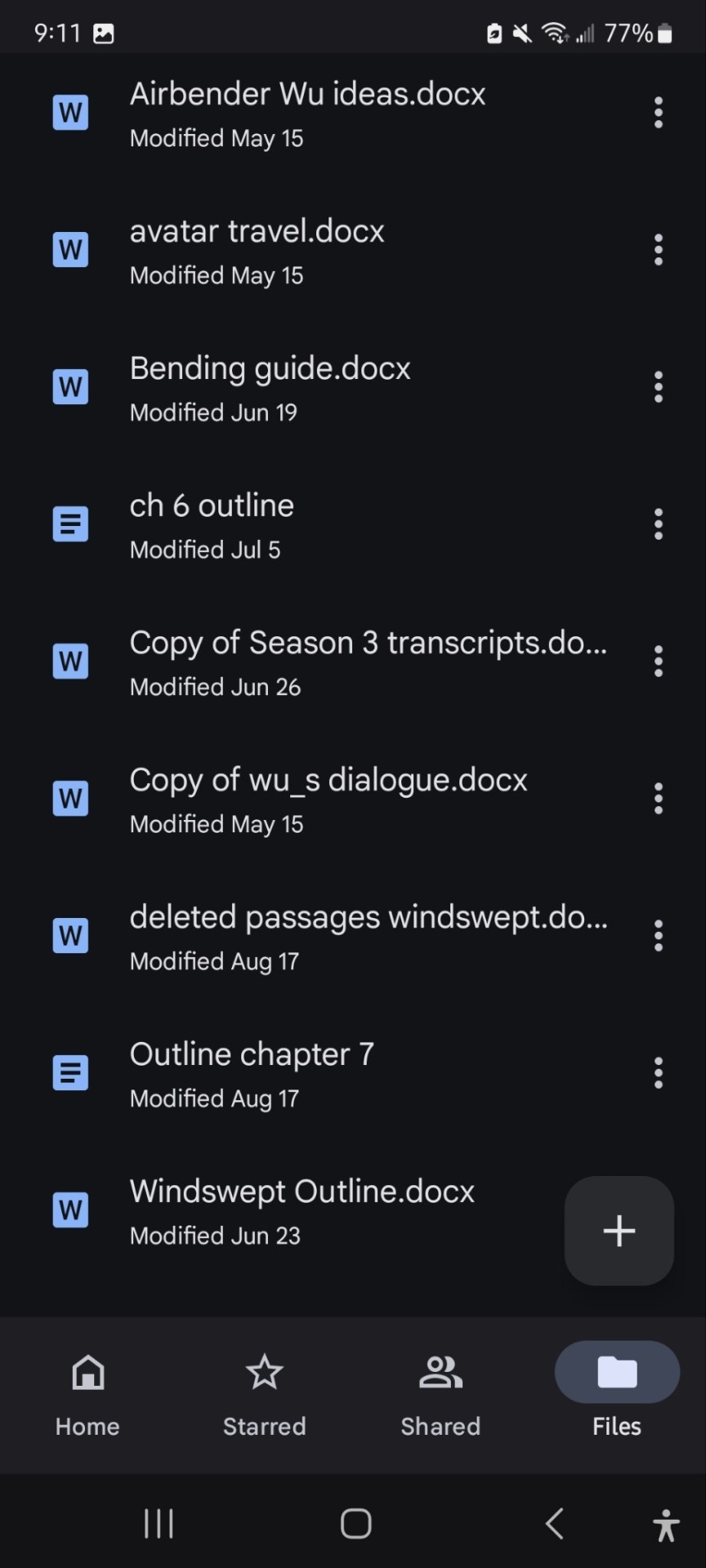Open more options for avatar travel.docx
The width and height of the screenshot is (706, 1568).
click(x=658, y=250)
